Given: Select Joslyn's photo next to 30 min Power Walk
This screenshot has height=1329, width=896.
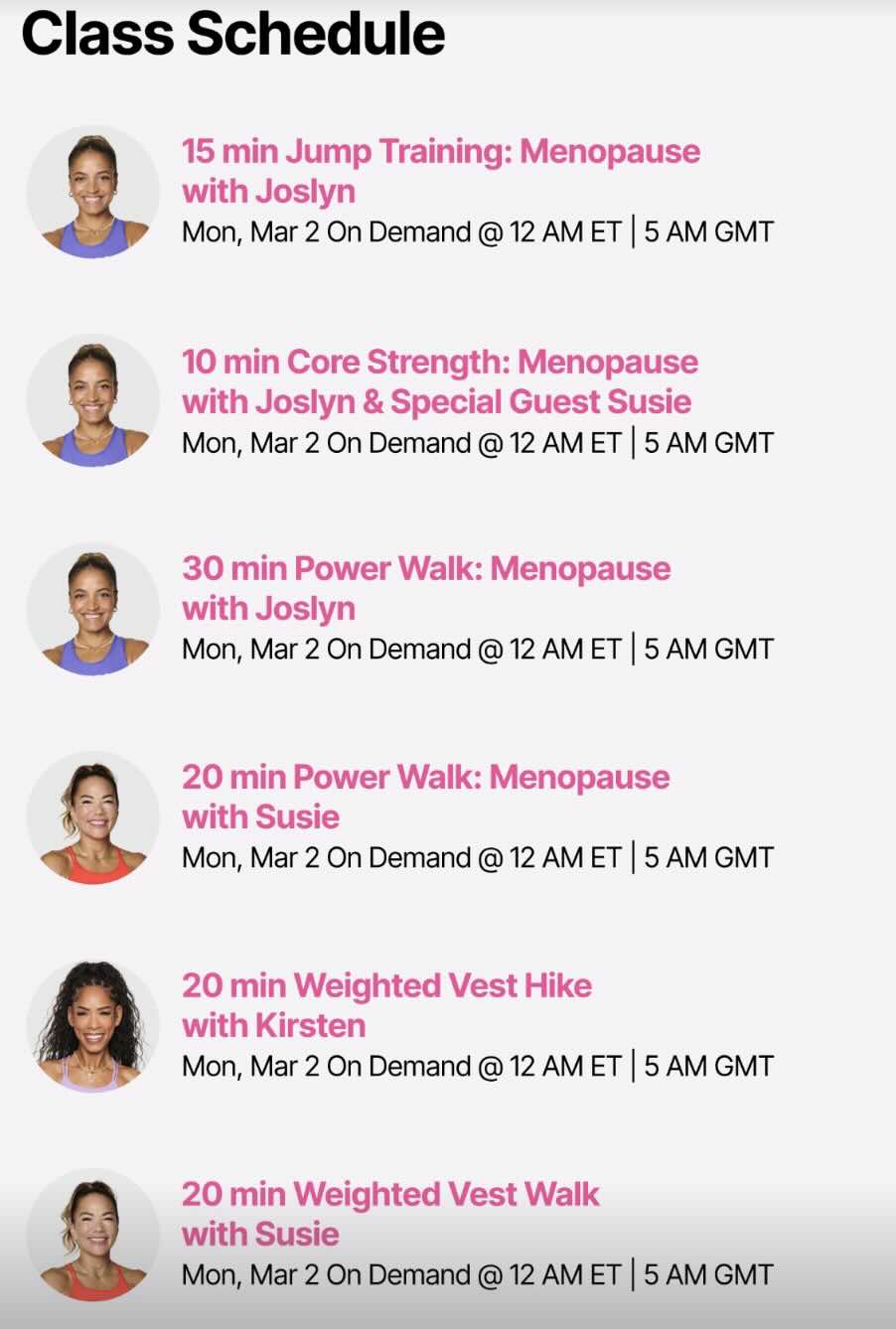Looking at the screenshot, I should [x=92, y=609].
